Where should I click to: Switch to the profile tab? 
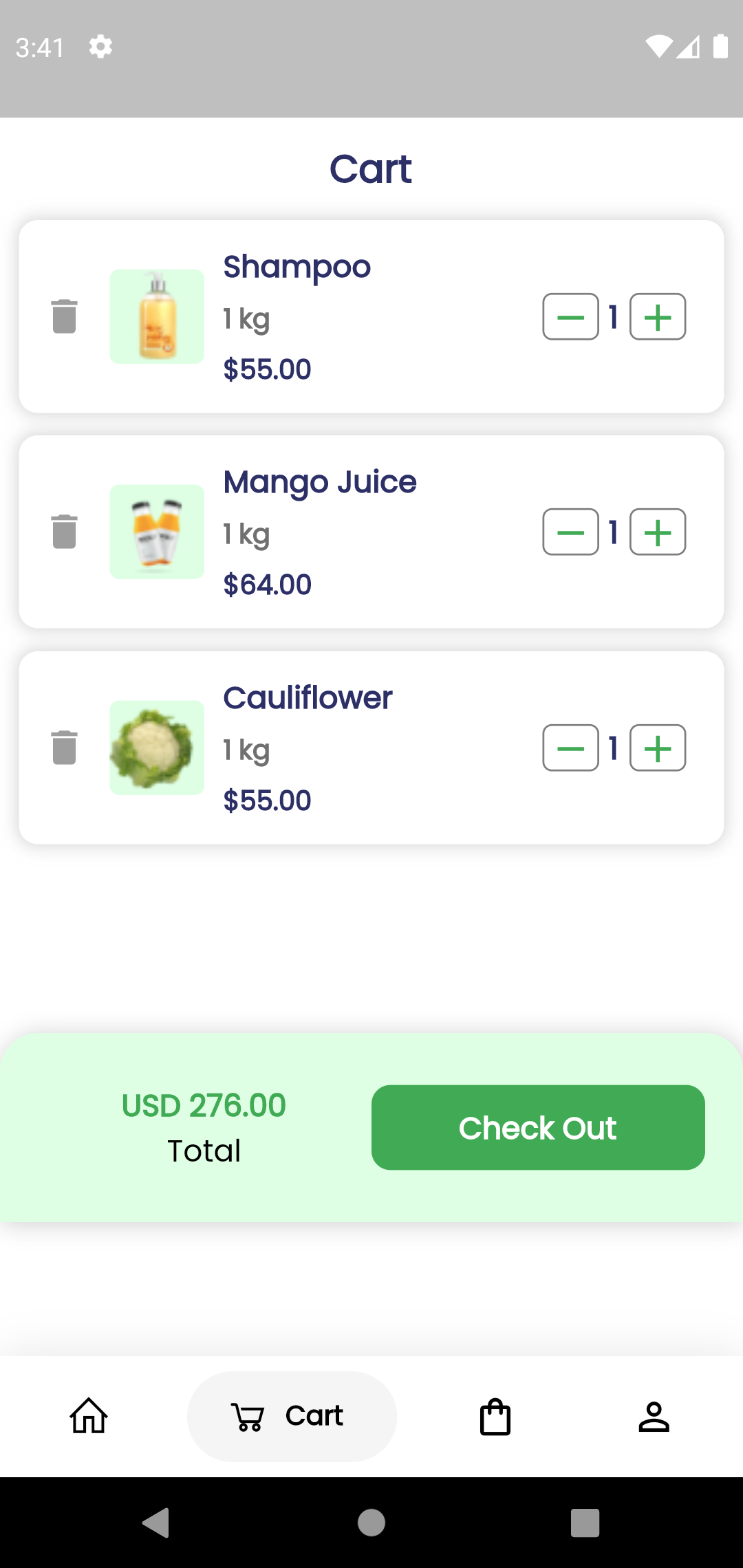[654, 1417]
